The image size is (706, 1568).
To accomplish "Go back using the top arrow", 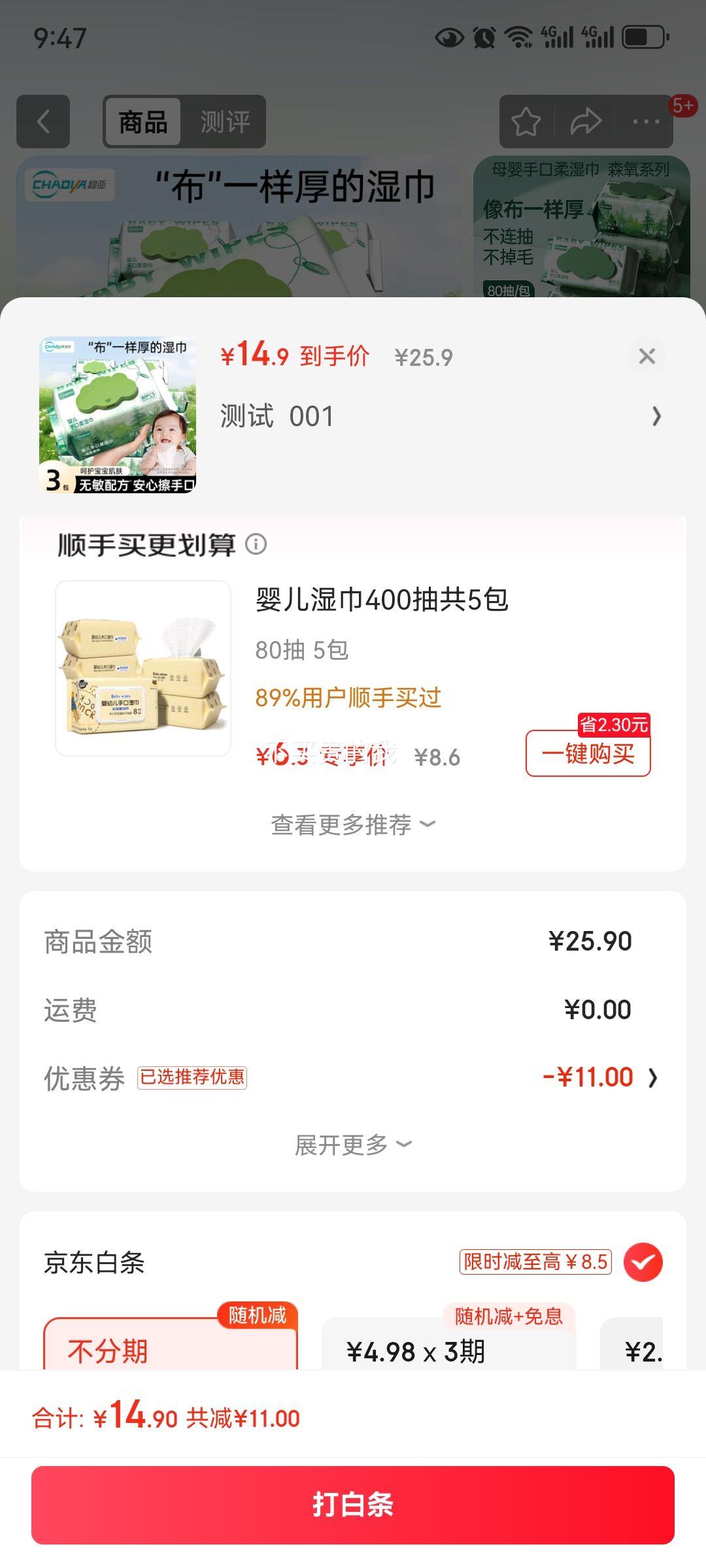I will click(43, 122).
